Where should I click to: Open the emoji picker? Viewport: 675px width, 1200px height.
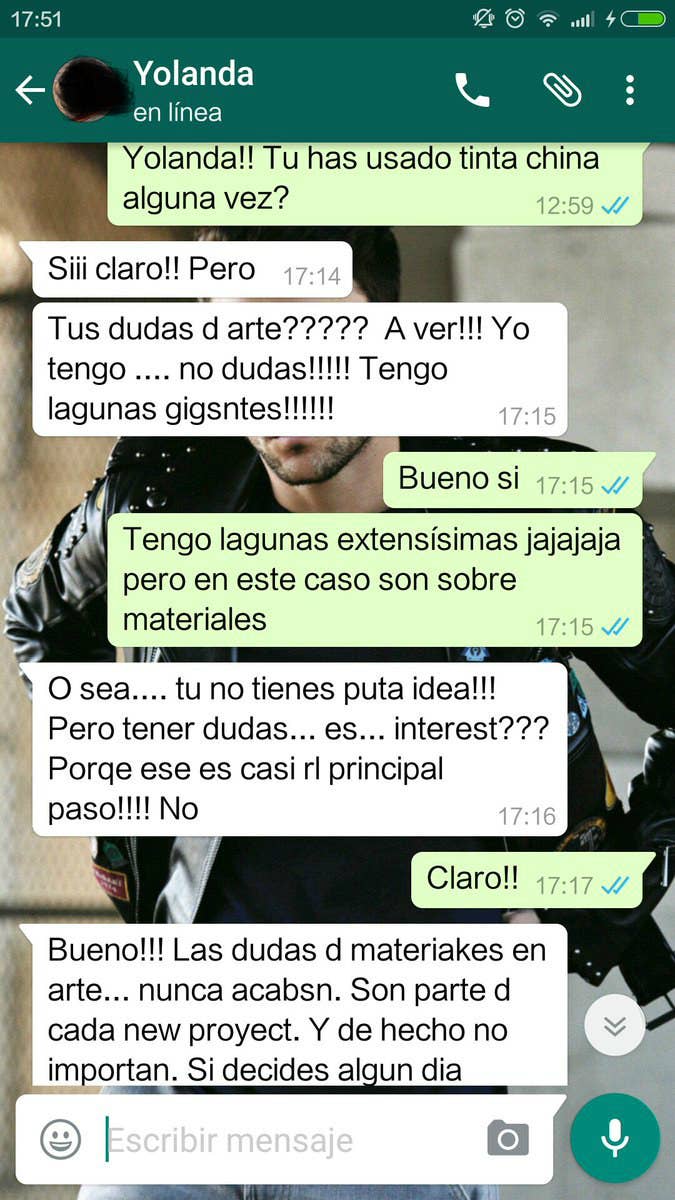61,1139
